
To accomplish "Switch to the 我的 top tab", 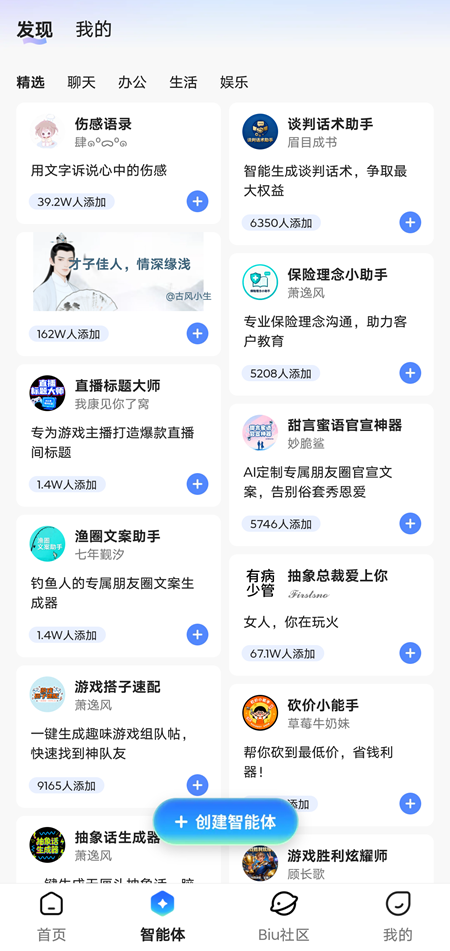I will tap(93, 29).
